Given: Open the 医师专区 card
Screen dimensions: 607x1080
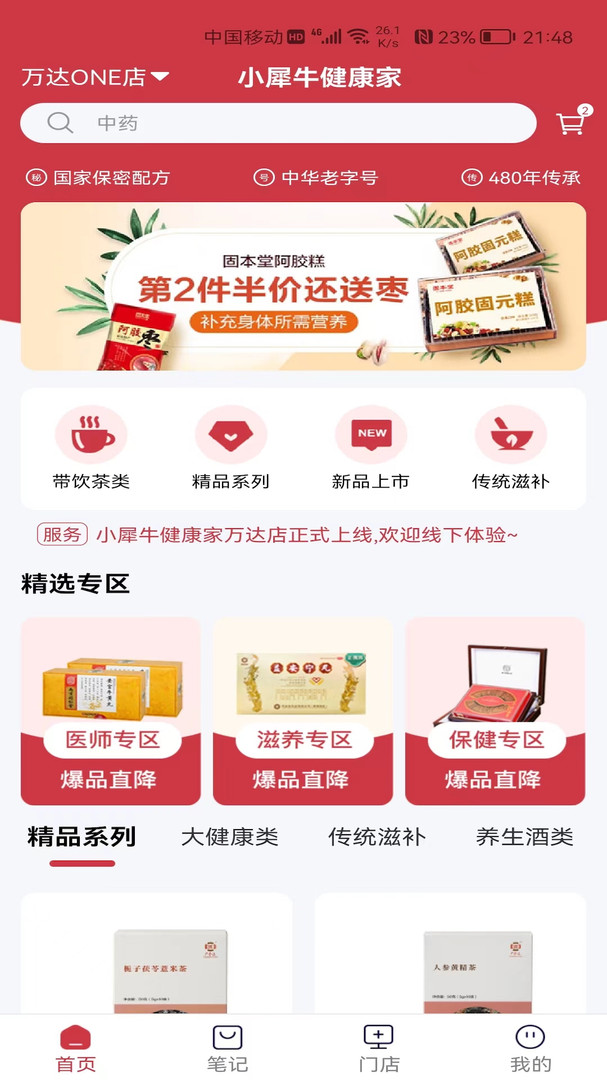Looking at the screenshot, I should [x=111, y=711].
